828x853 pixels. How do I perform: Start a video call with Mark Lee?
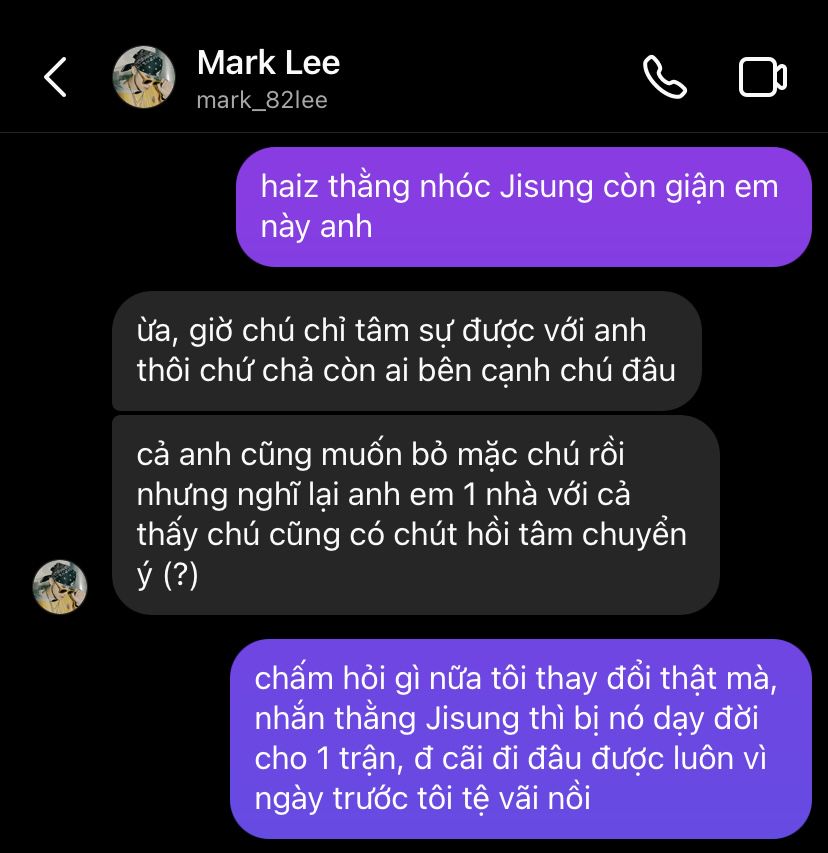click(762, 77)
